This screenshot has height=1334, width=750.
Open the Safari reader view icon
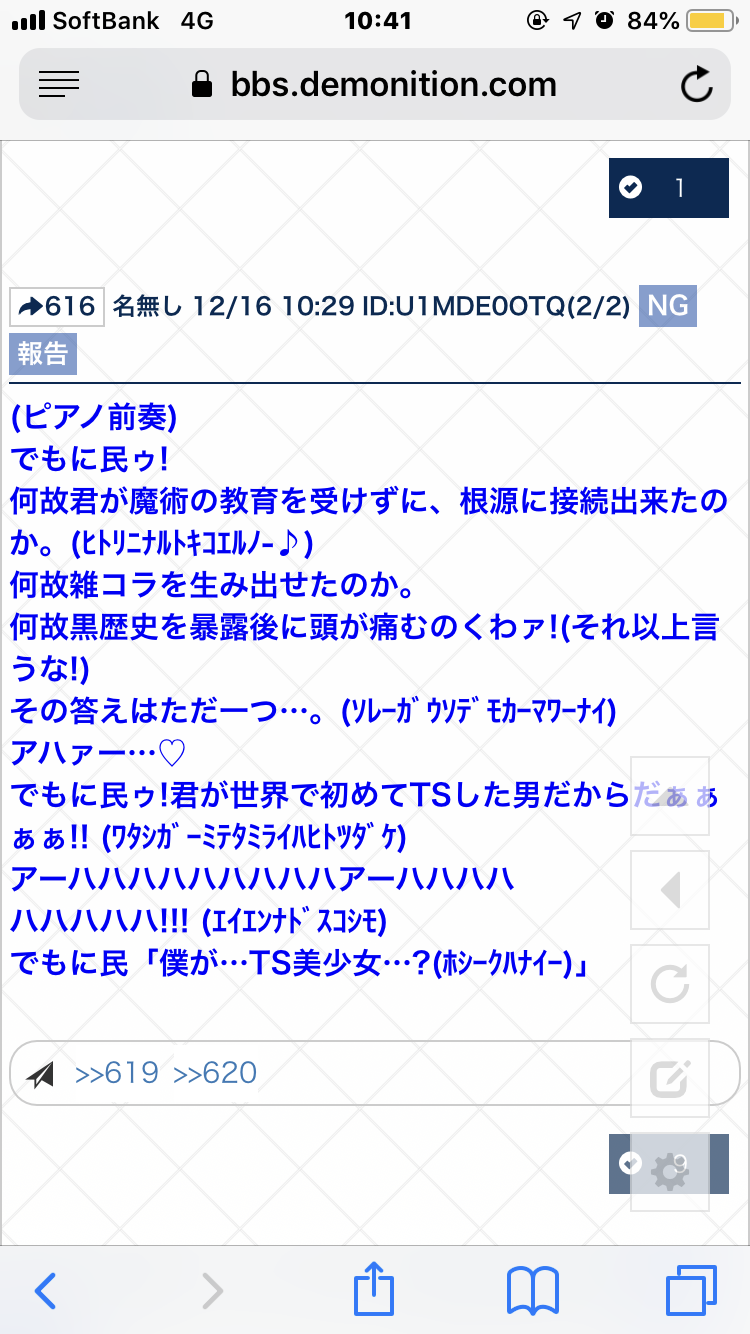tap(58, 85)
